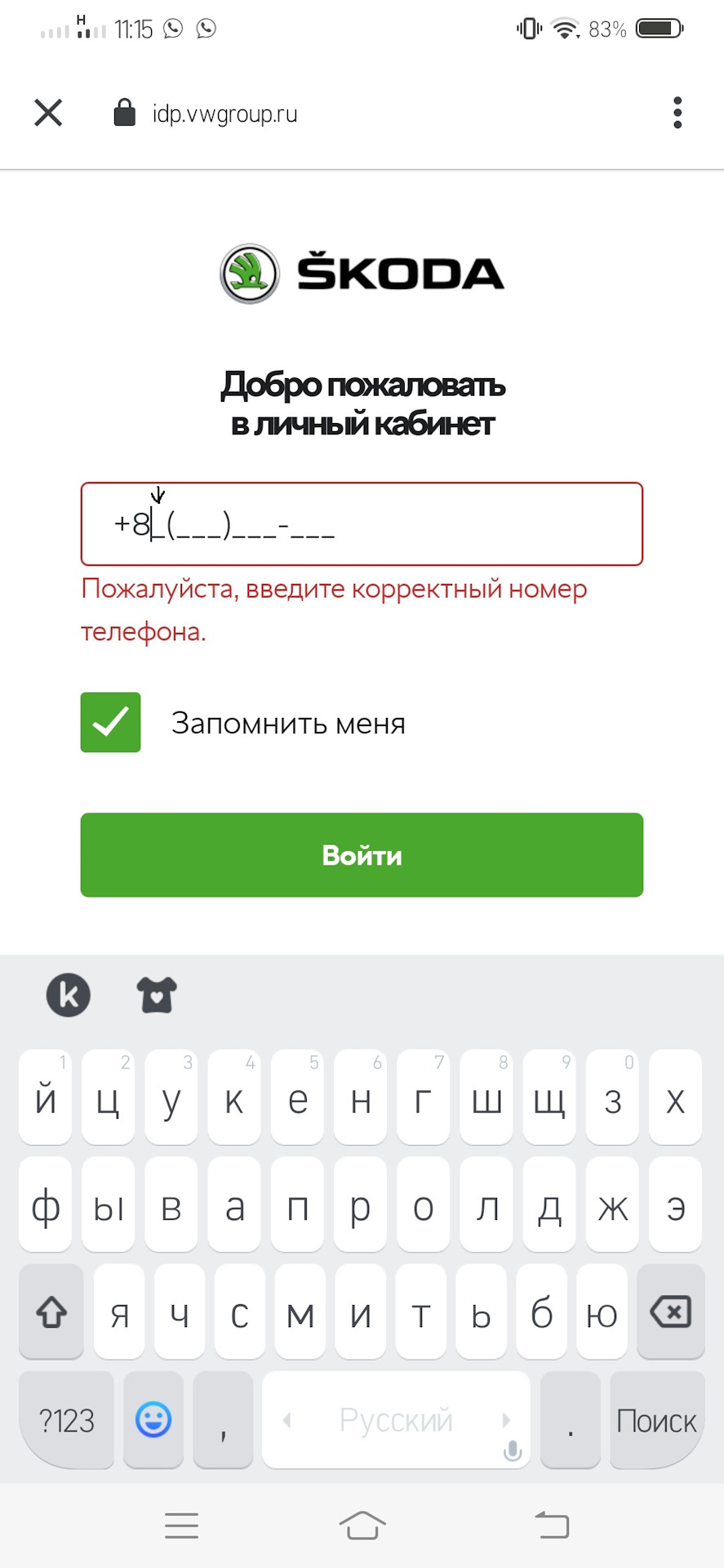The image size is (724, 1568).
Task: Tap the Русский space bar
Action: tap(396, 1421)
